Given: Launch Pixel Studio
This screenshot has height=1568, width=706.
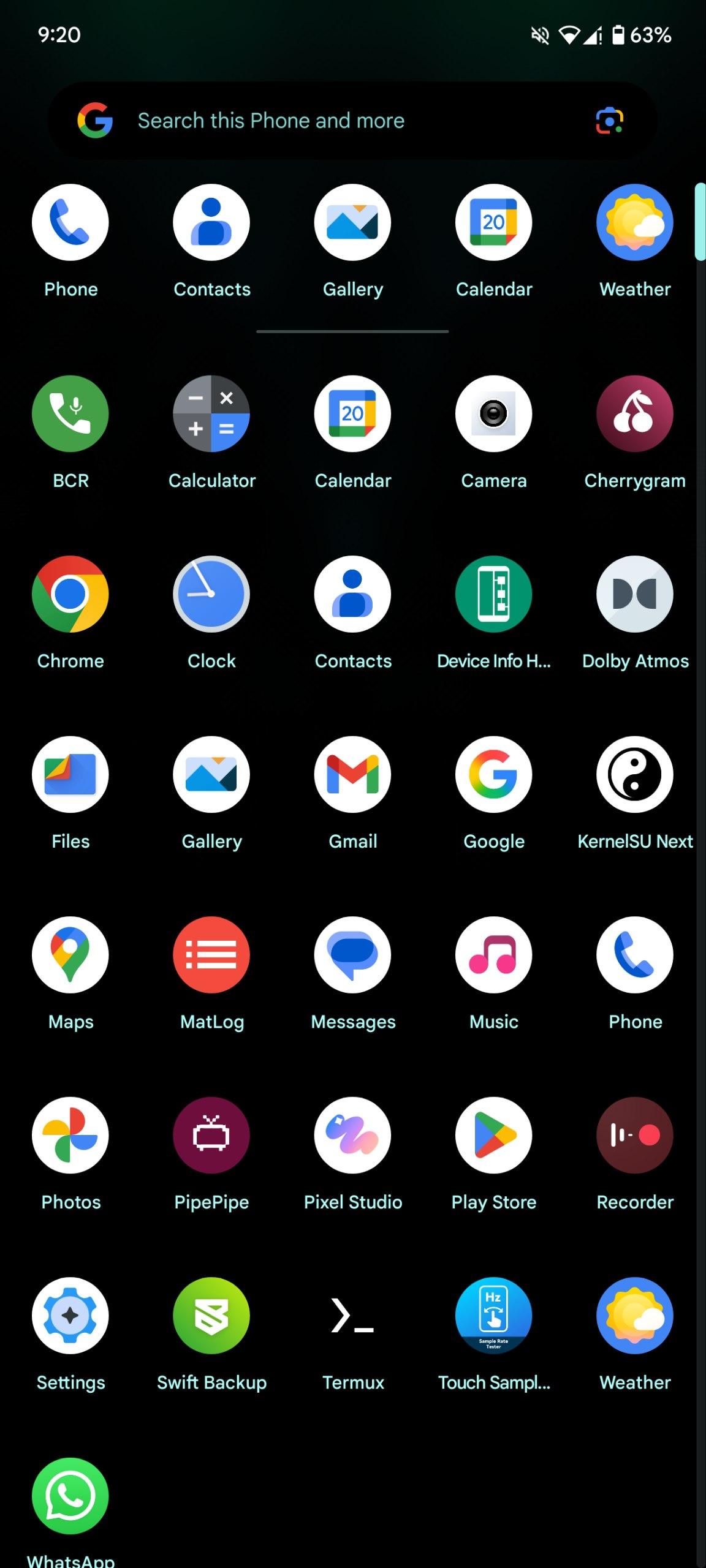Looking at the screenshot, I should [x=352, y=1135].
